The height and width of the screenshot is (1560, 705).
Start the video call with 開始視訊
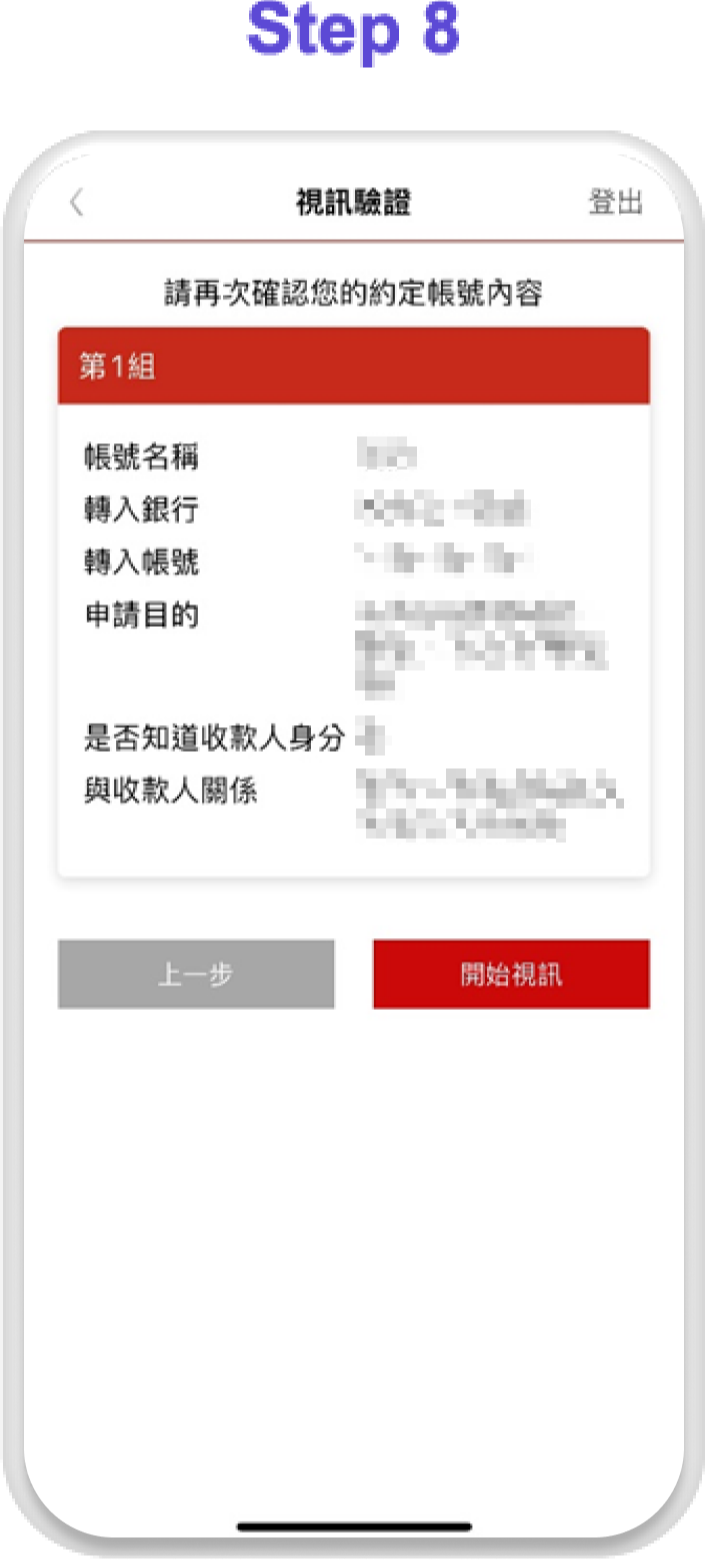tap(511, 974)
